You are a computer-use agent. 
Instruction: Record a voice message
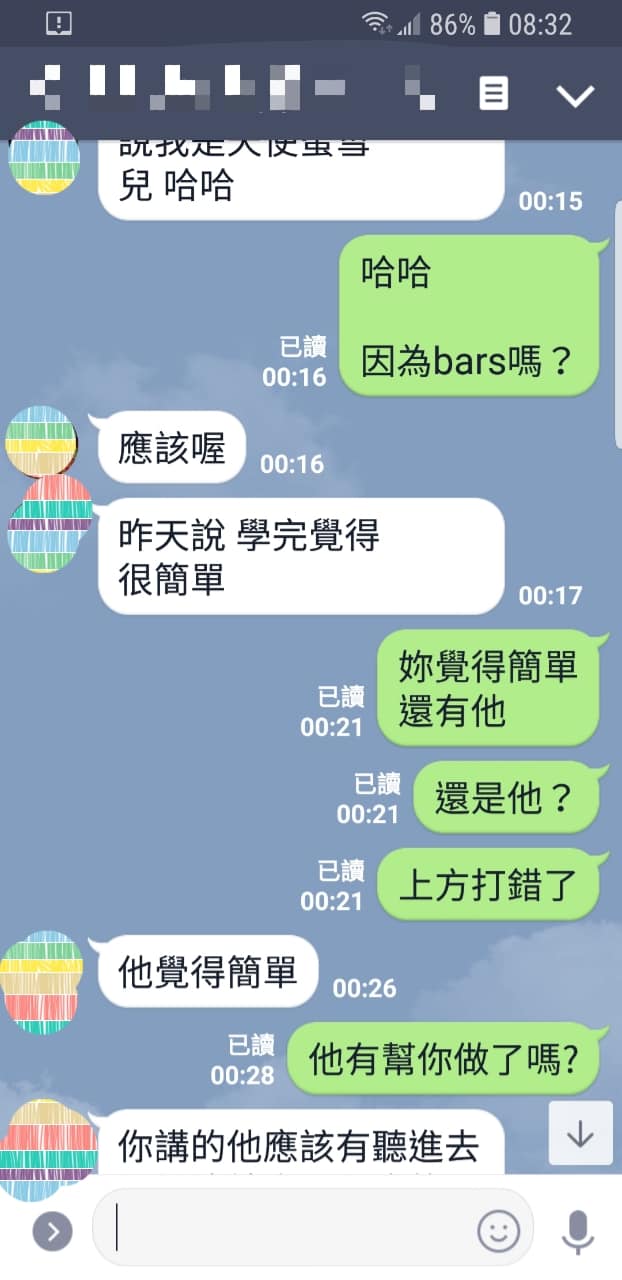[577, 1231]
